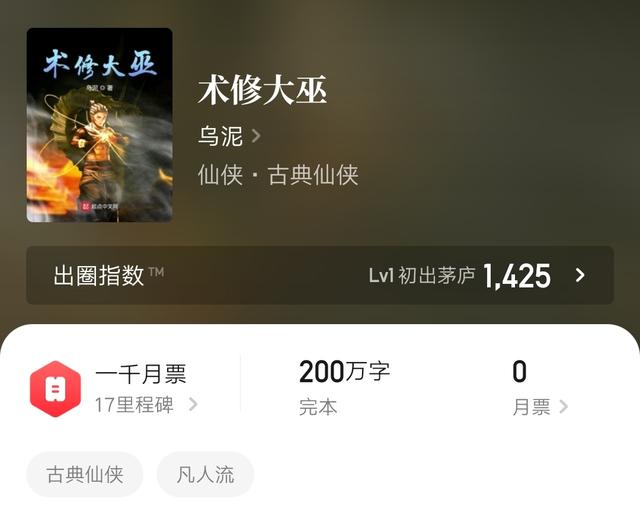Open the 出圈指数 ranking bar

click(319, 275)
